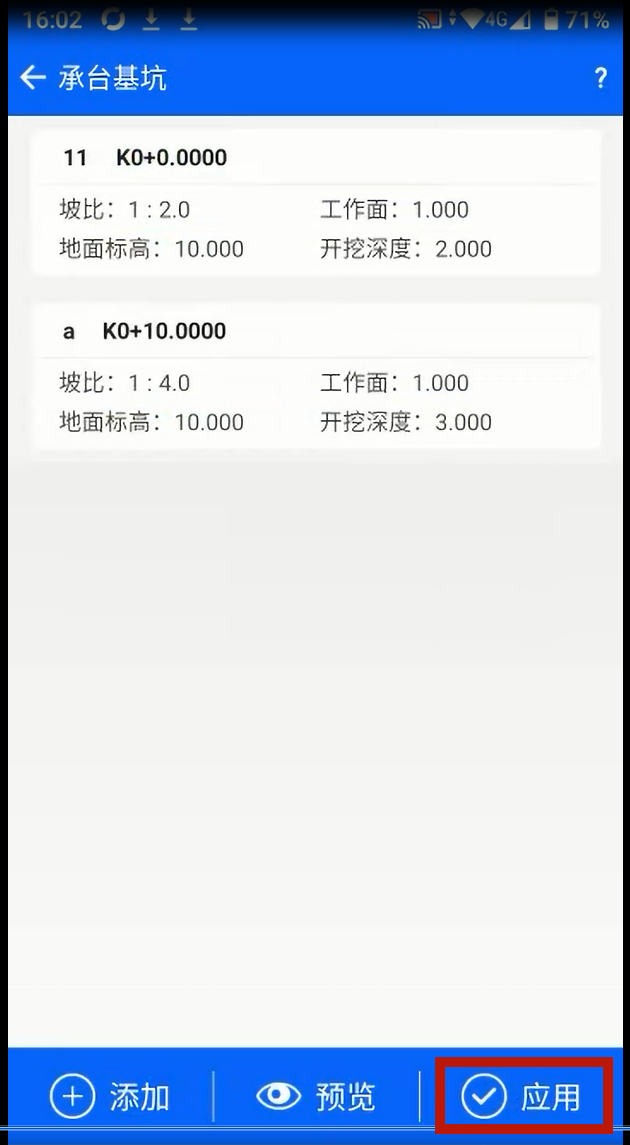Go back from the 承台基坑 screen
630x1145 pixels.
(33, 77)
